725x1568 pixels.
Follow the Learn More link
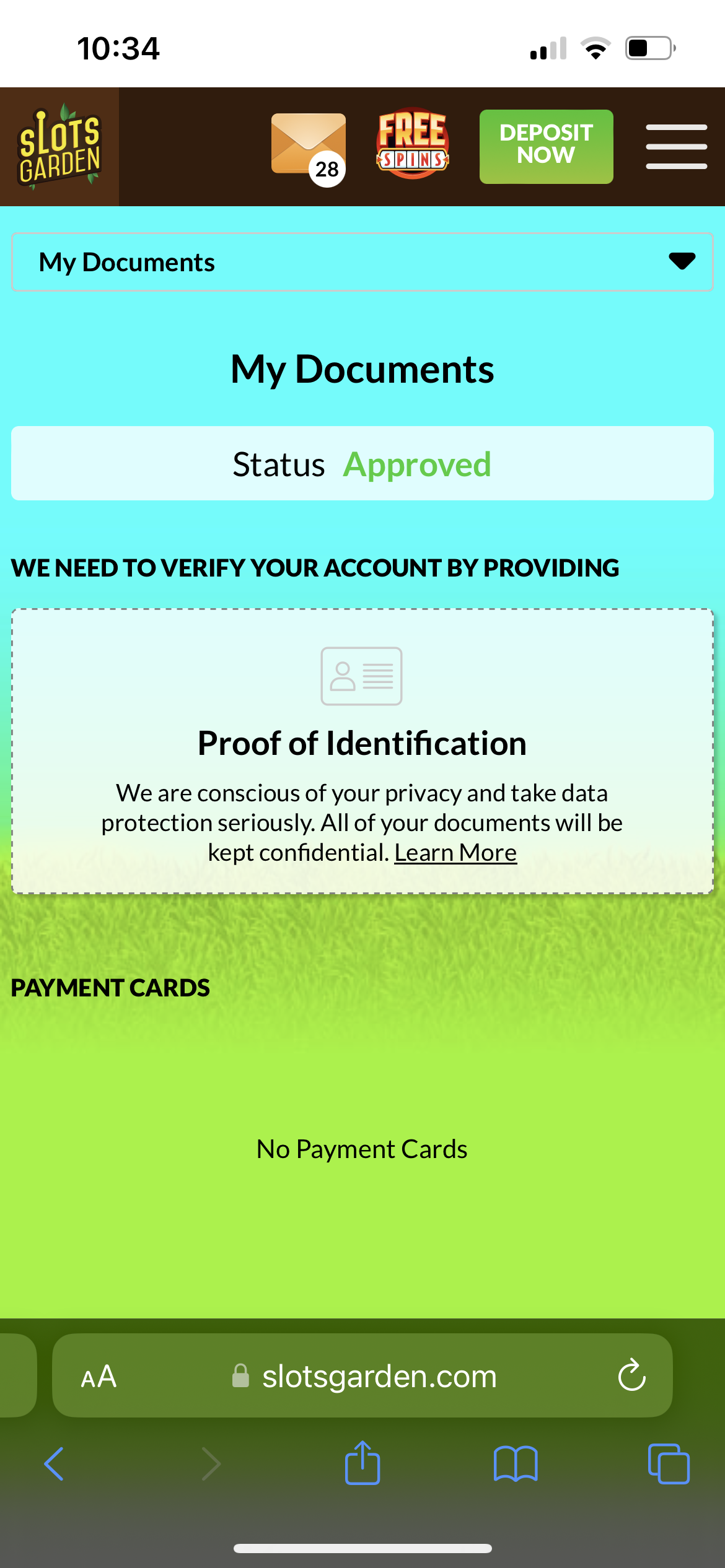(455, 853)
